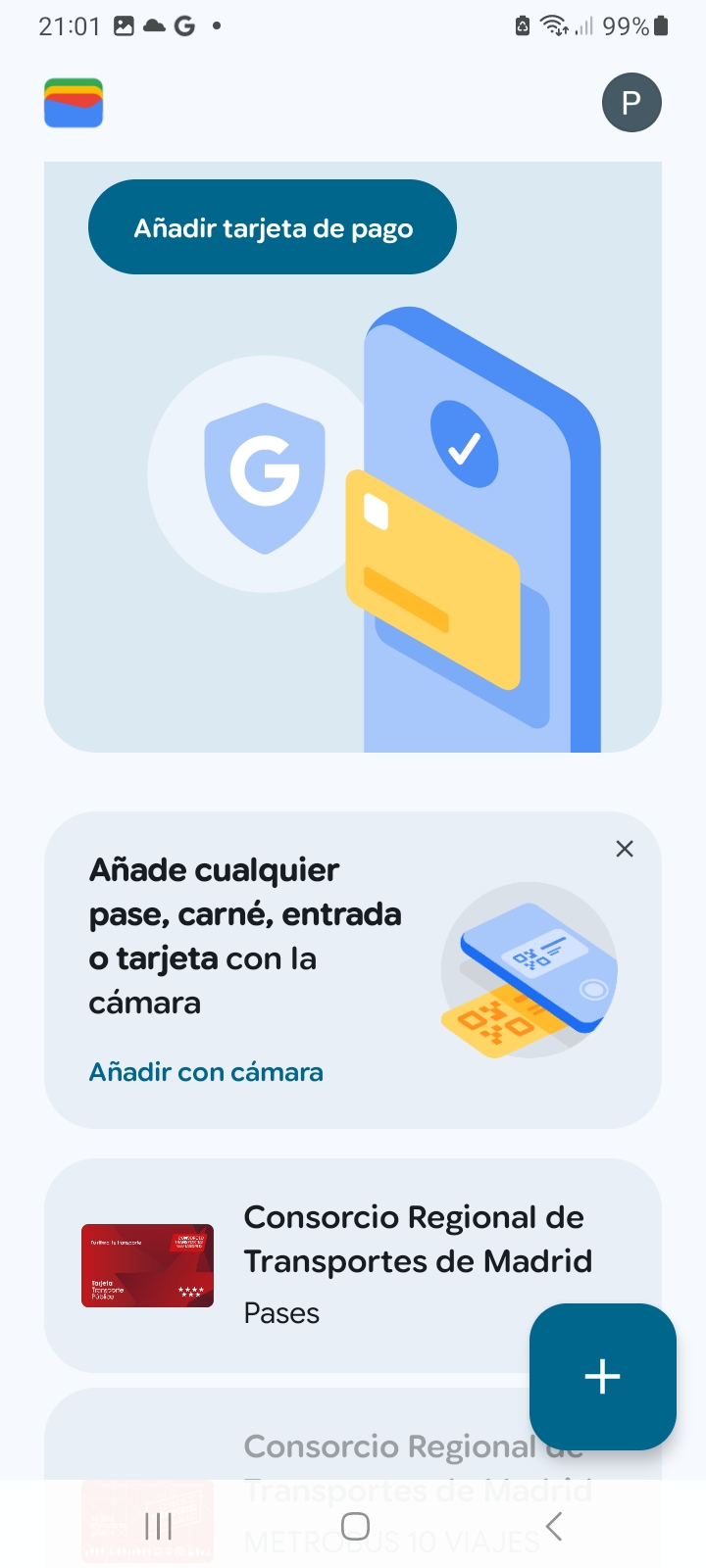Image resolution: width=706 pixels, height=1568 pixels.
Task: Add a new item with plus button
Action: click(x=602, y=1376)
